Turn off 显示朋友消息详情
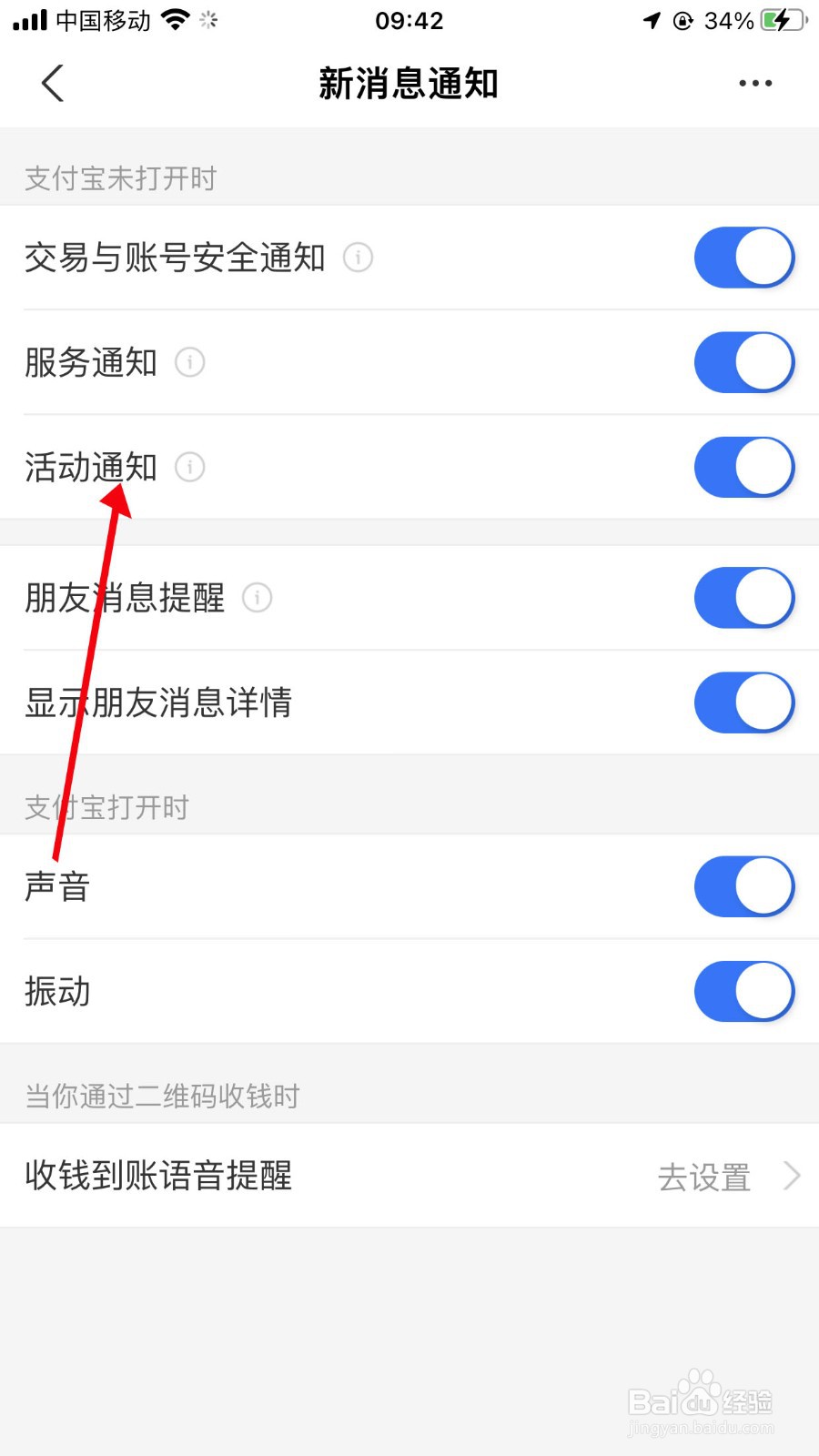 [x=744, y=703]
